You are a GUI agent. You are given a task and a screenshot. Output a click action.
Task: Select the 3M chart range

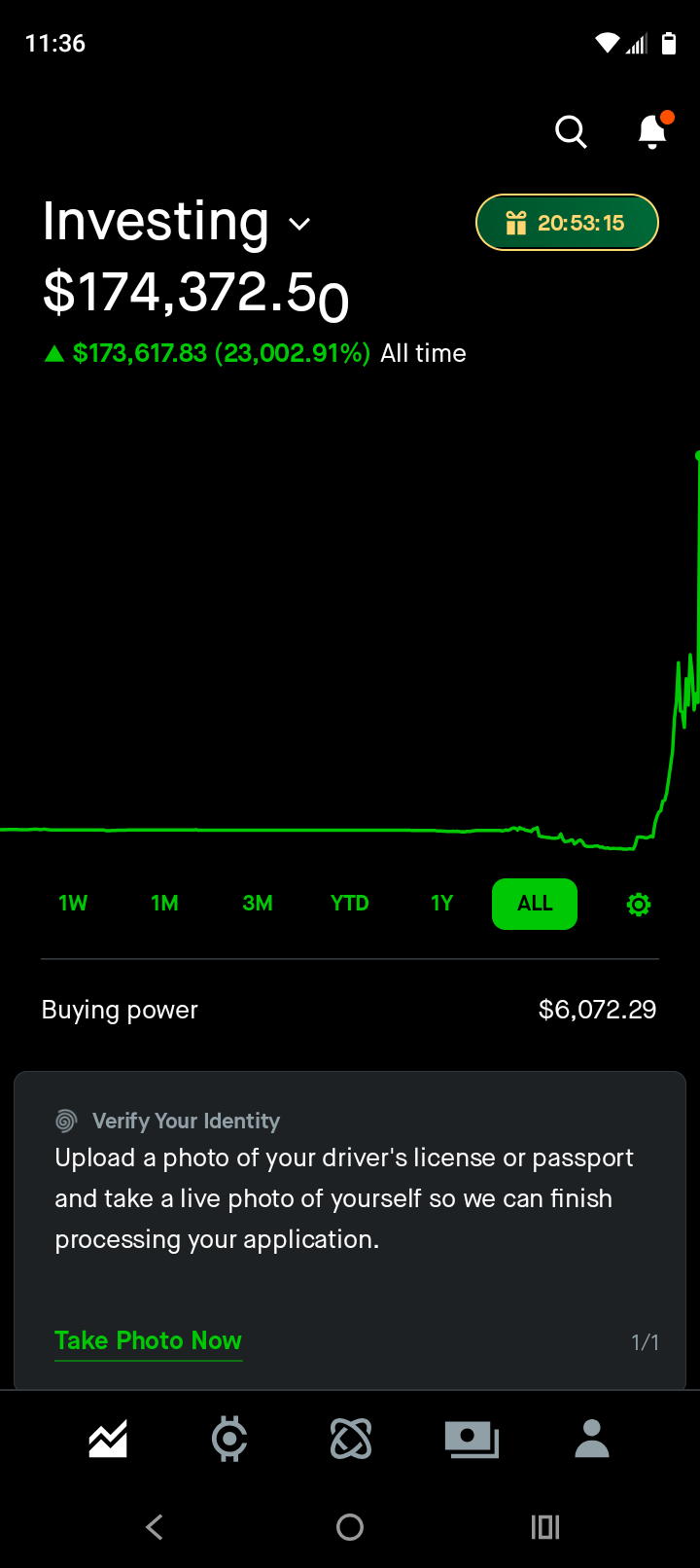(258, 904)
